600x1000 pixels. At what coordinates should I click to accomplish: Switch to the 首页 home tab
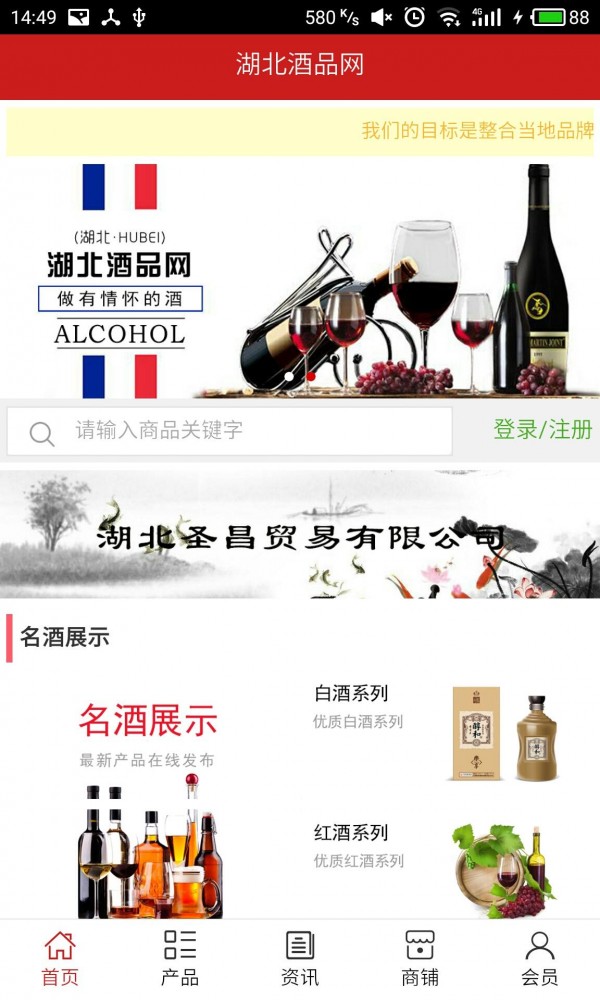click(60, 958)
